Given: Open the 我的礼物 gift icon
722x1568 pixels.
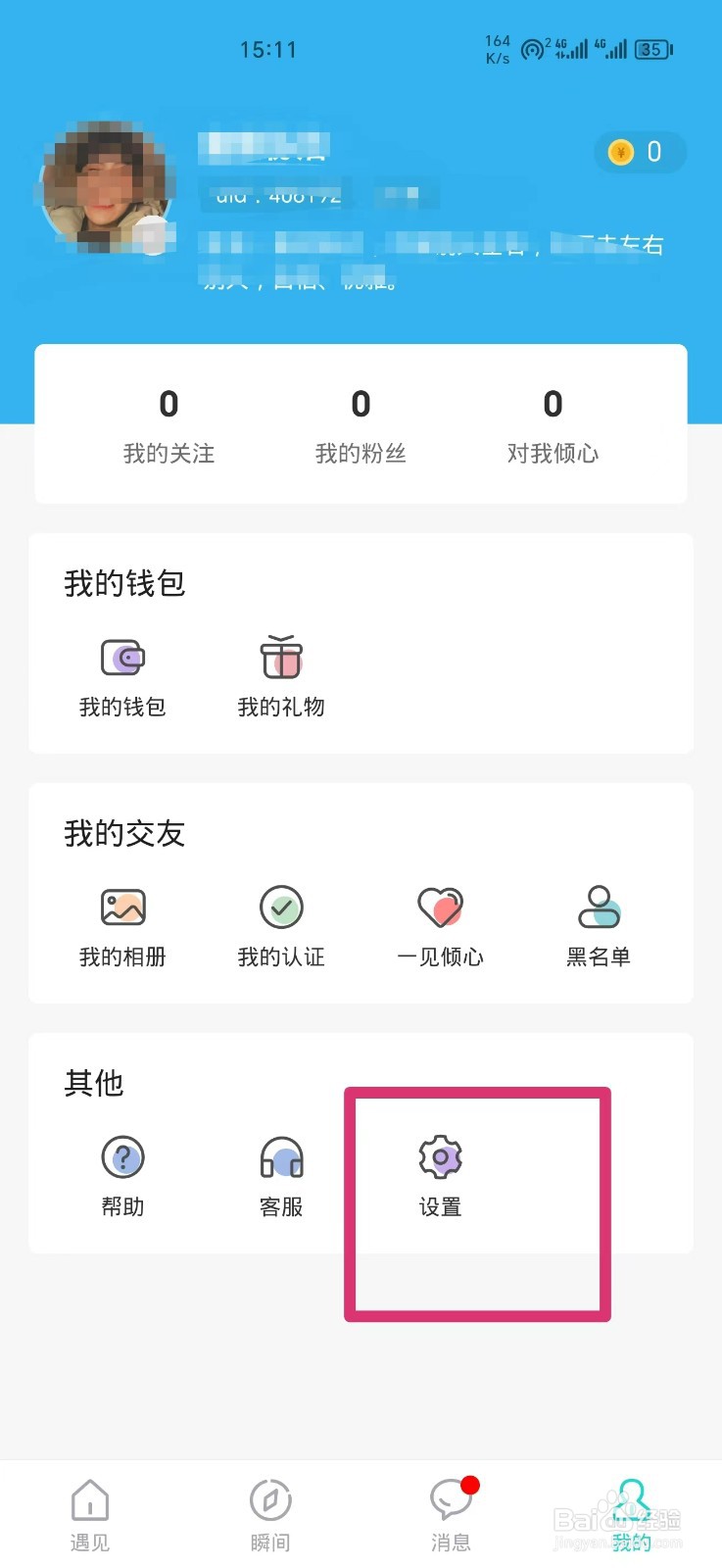Looking at the screenshot, I should click(280, 657).
